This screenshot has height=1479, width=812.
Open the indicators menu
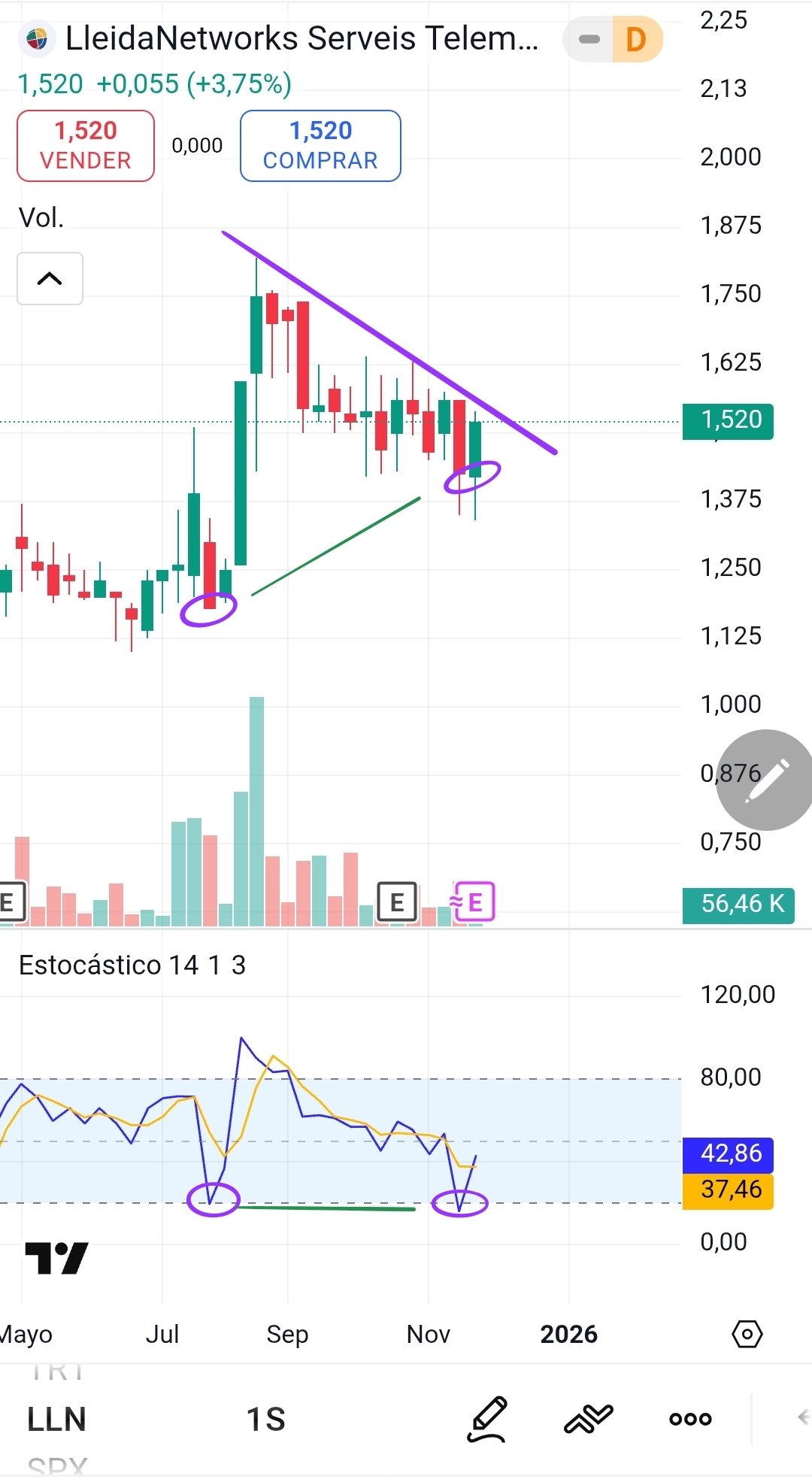[589, 1420]
